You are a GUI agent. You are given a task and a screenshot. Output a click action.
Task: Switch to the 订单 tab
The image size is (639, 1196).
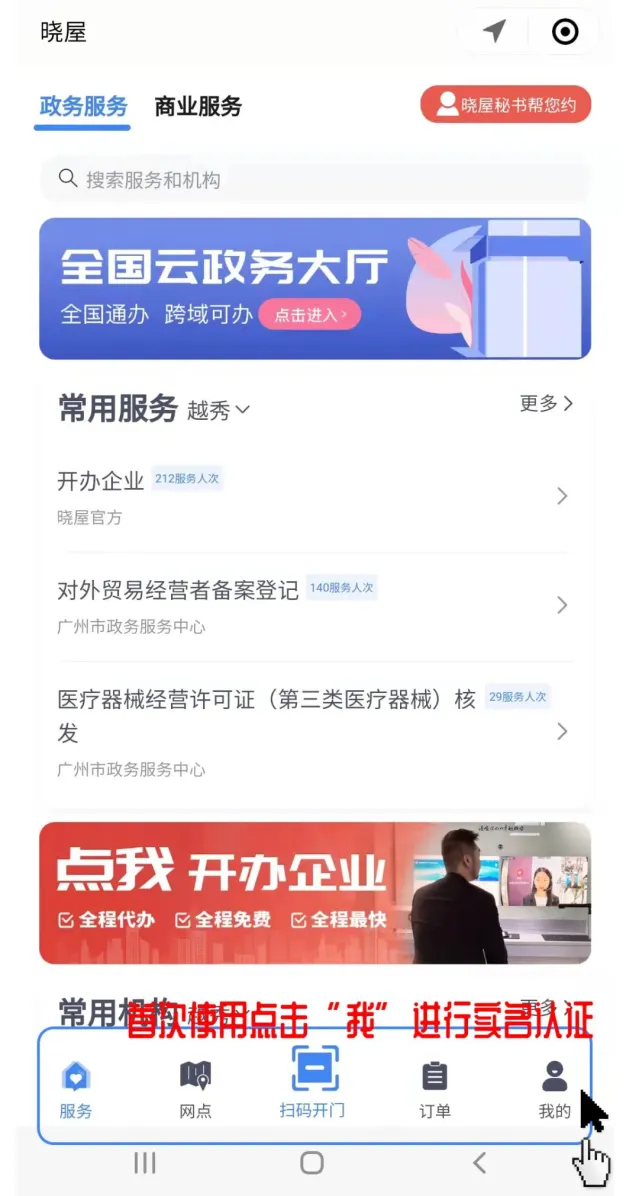[434, 1088]
